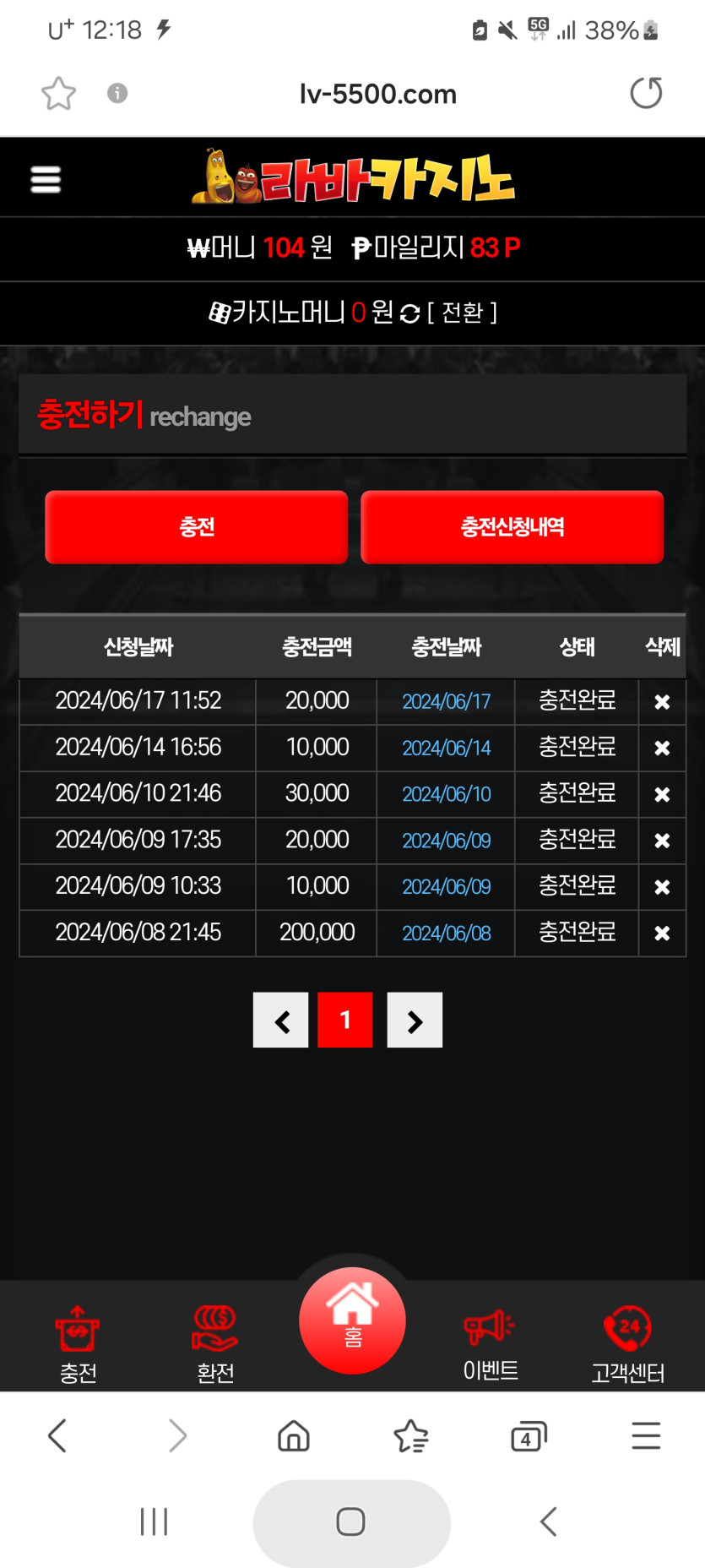Go to the next page of results
This screenshot has width=705, height=1568.
coord(415,1021)
